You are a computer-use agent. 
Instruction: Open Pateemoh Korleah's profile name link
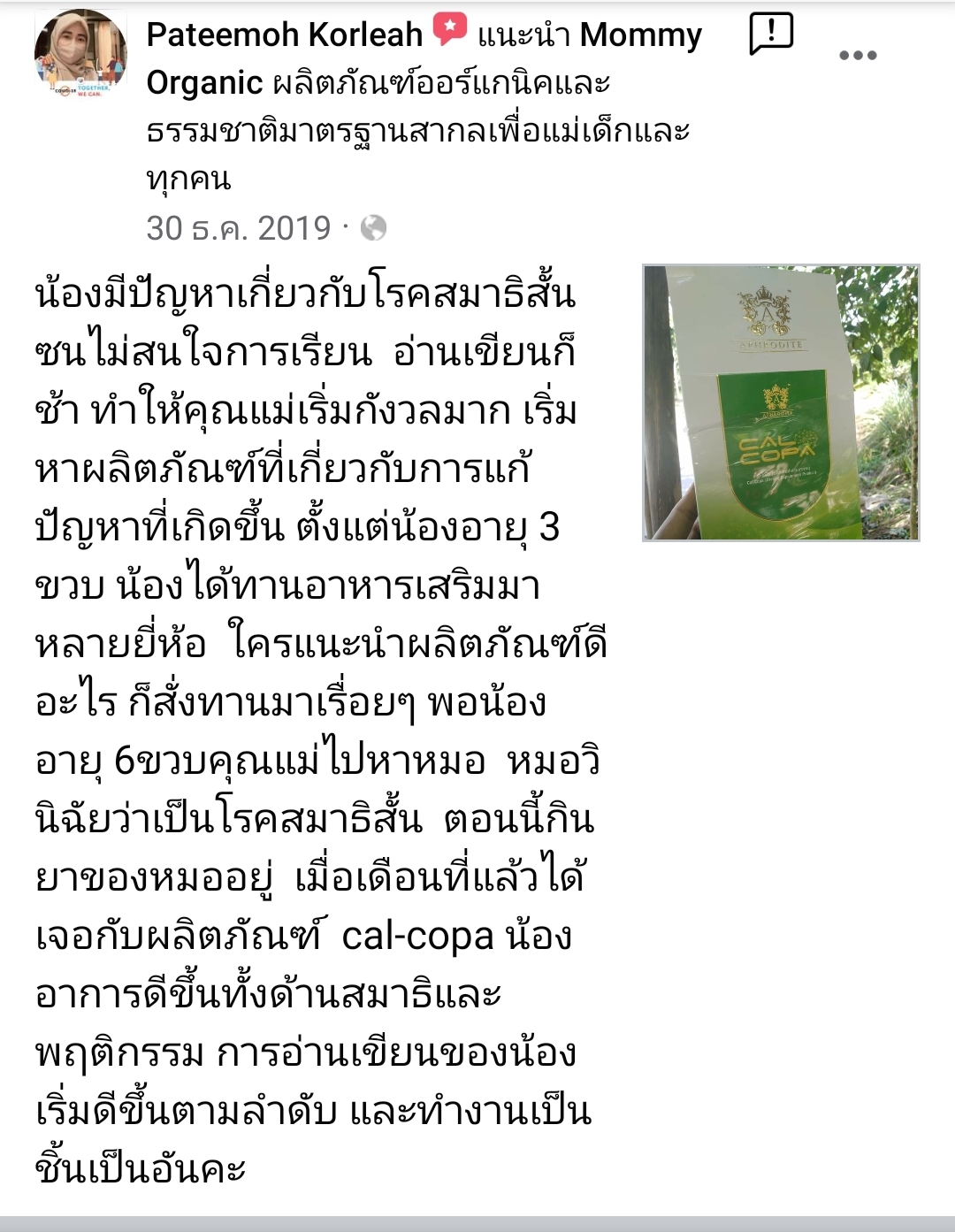(x=284, y=35)
